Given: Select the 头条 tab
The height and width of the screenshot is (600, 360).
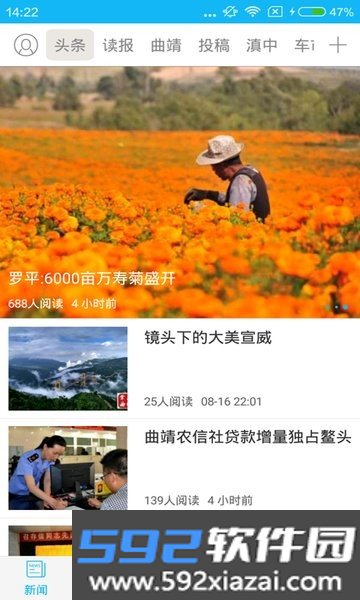Looking at the screenshot, I should (x=70, y=45).
